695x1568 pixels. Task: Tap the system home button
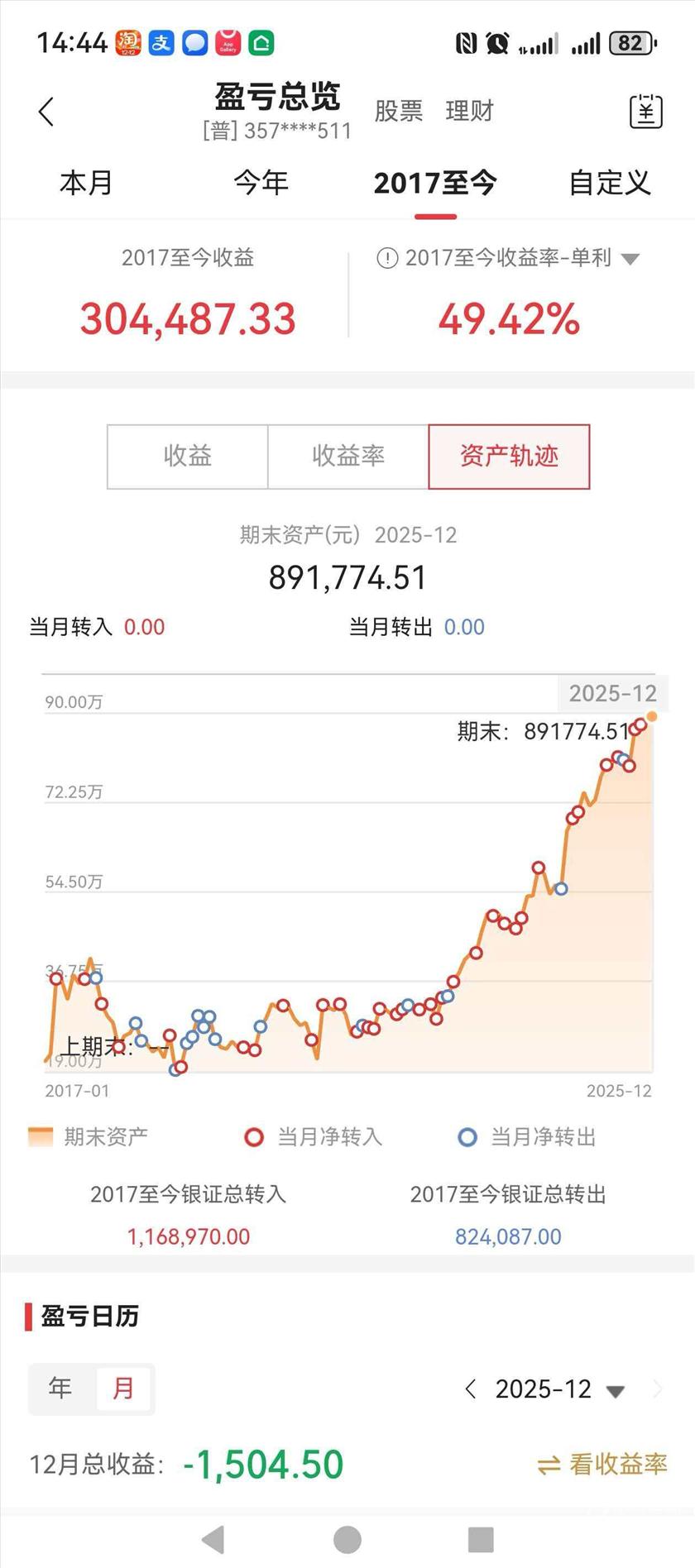click(347, 1539)
